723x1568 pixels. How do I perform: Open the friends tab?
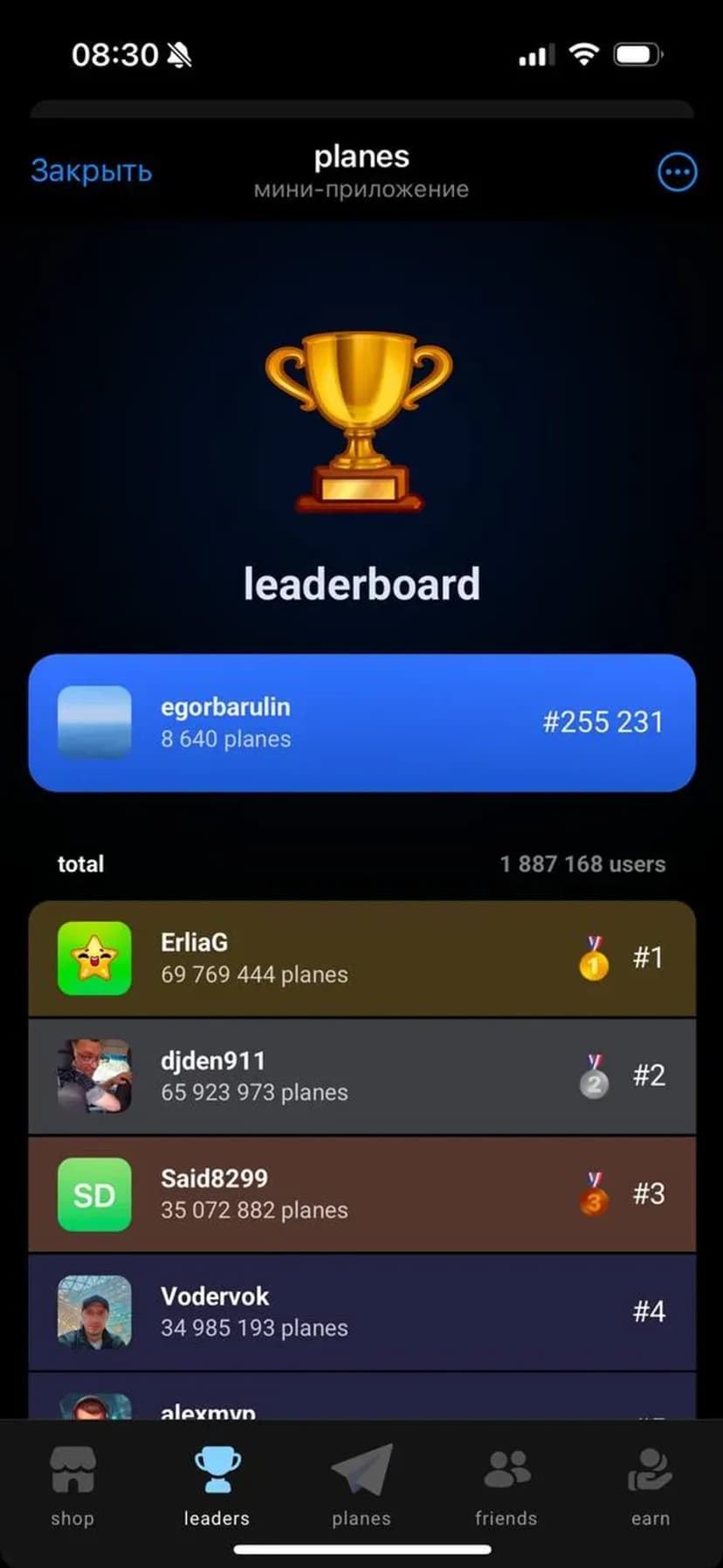click(506, 1486)
